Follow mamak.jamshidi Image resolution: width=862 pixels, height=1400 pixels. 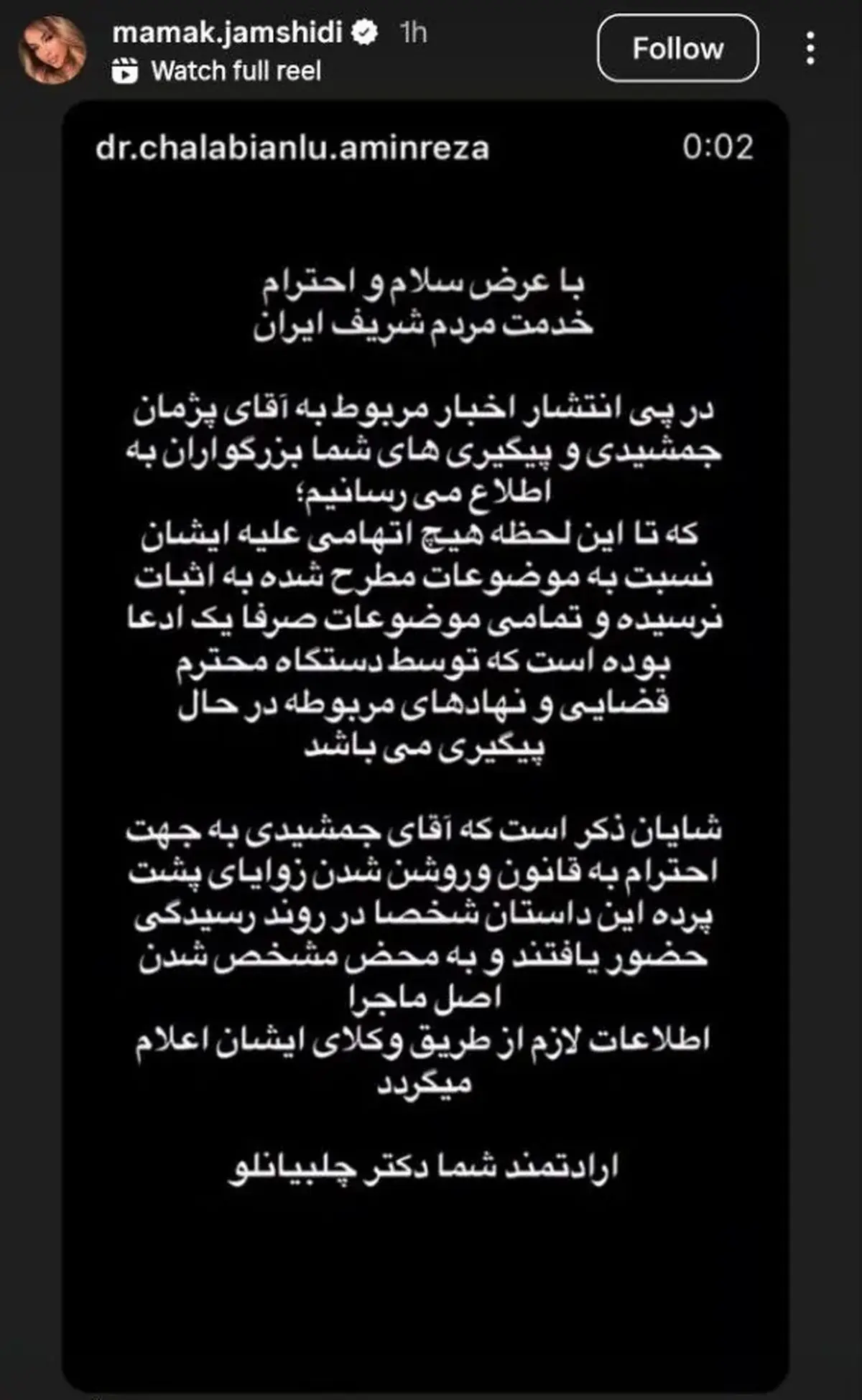[677, 49]
